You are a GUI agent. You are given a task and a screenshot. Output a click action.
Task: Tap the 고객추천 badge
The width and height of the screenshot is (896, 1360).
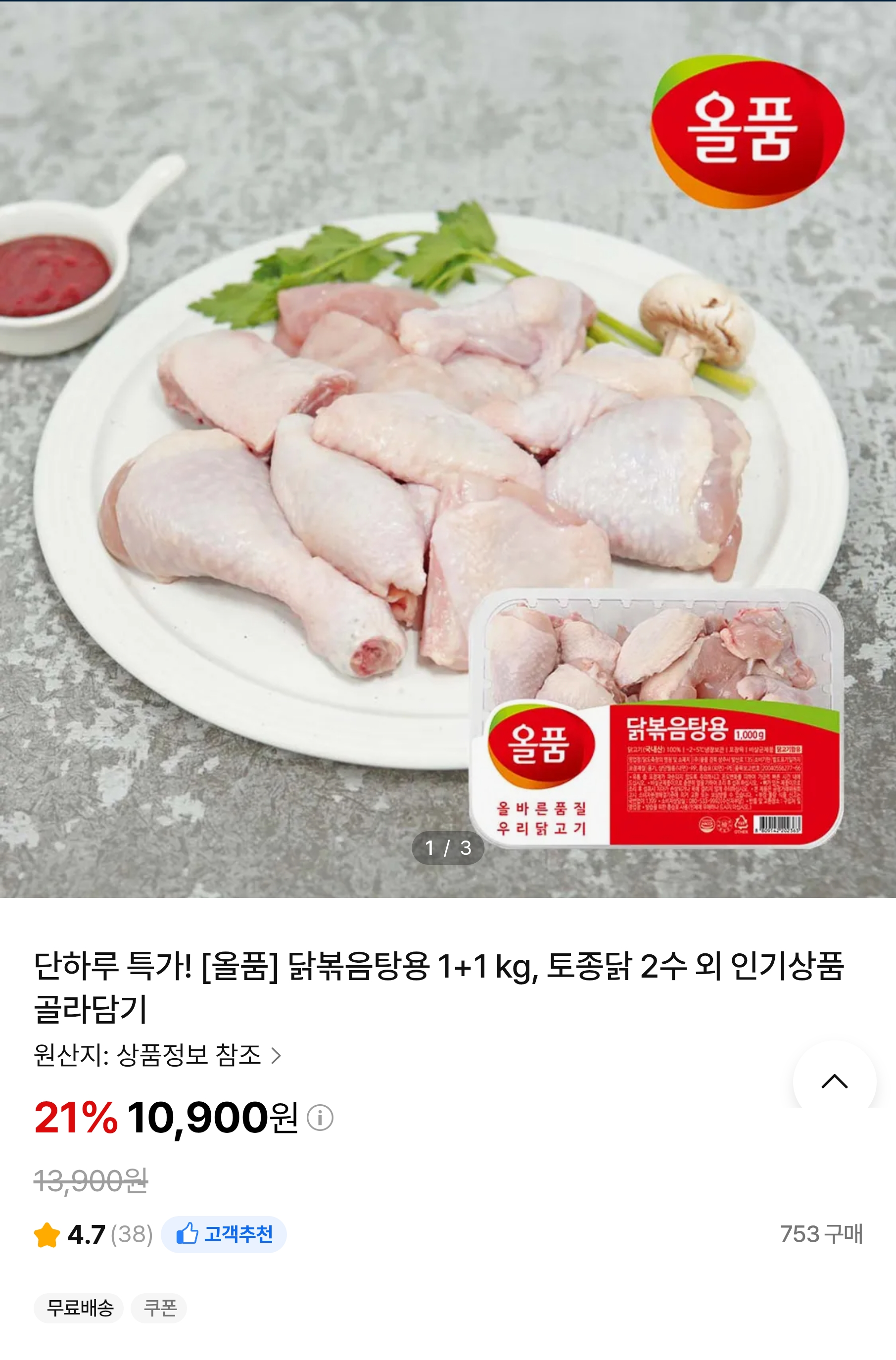click(224, 1234)
